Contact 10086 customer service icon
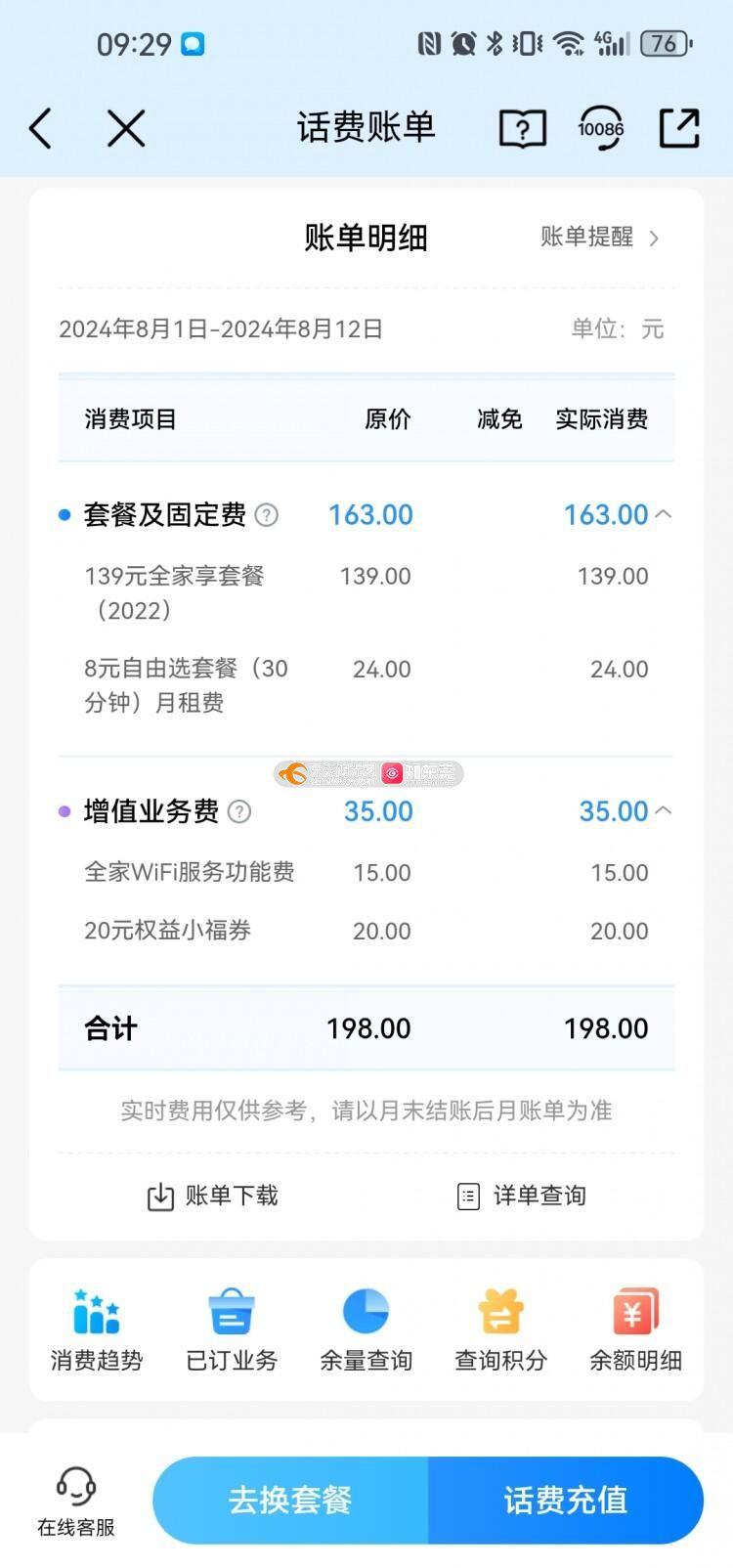733x1568 pixels. coord(601,128)
